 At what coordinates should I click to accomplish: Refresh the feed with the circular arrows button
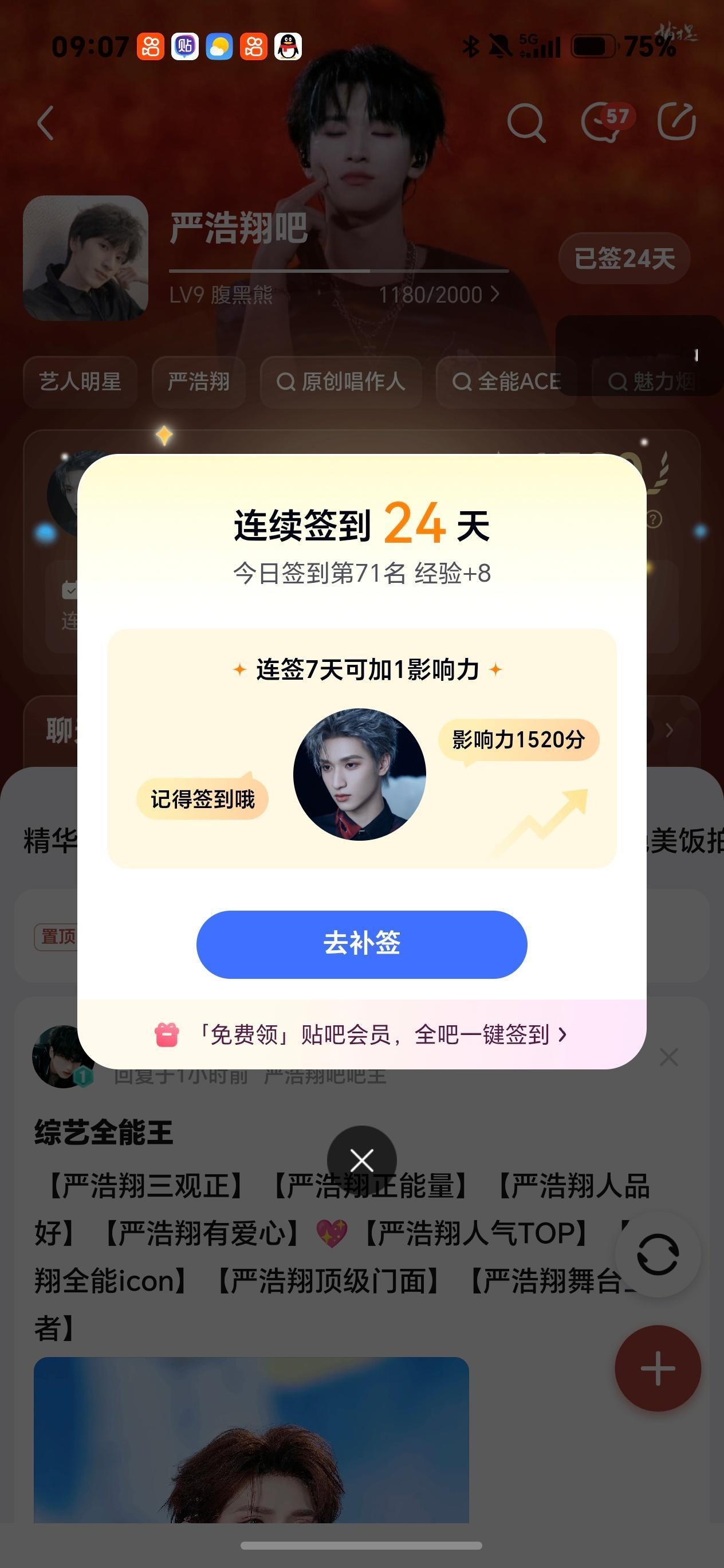pos(658,1255)
